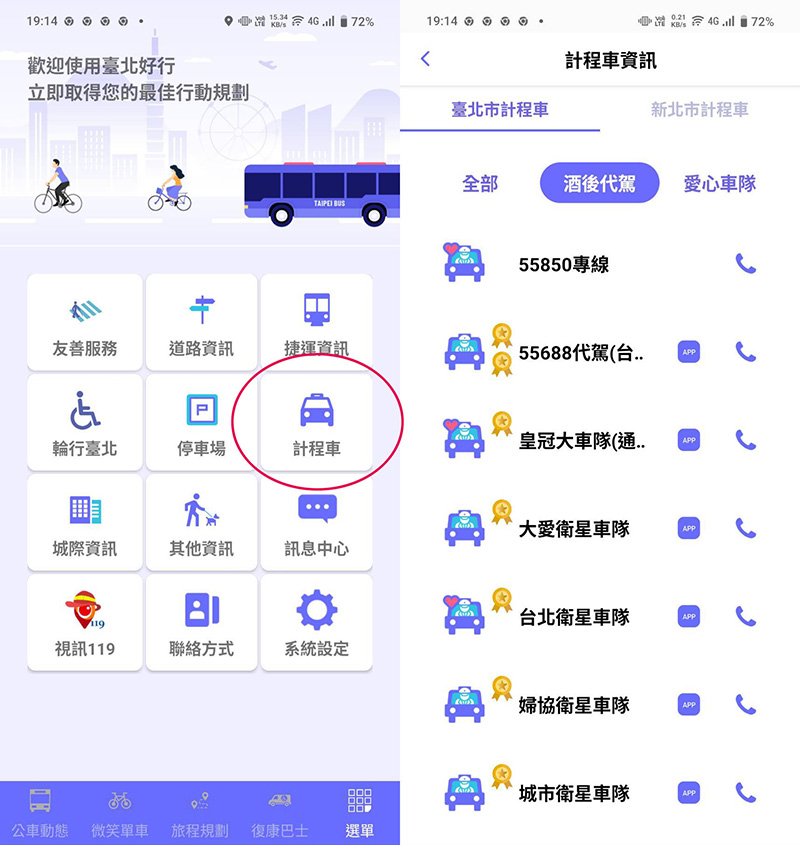Call 台北衛星車隊 with the phone icon
Screen dimensions: 800x845
coord(745,616)
